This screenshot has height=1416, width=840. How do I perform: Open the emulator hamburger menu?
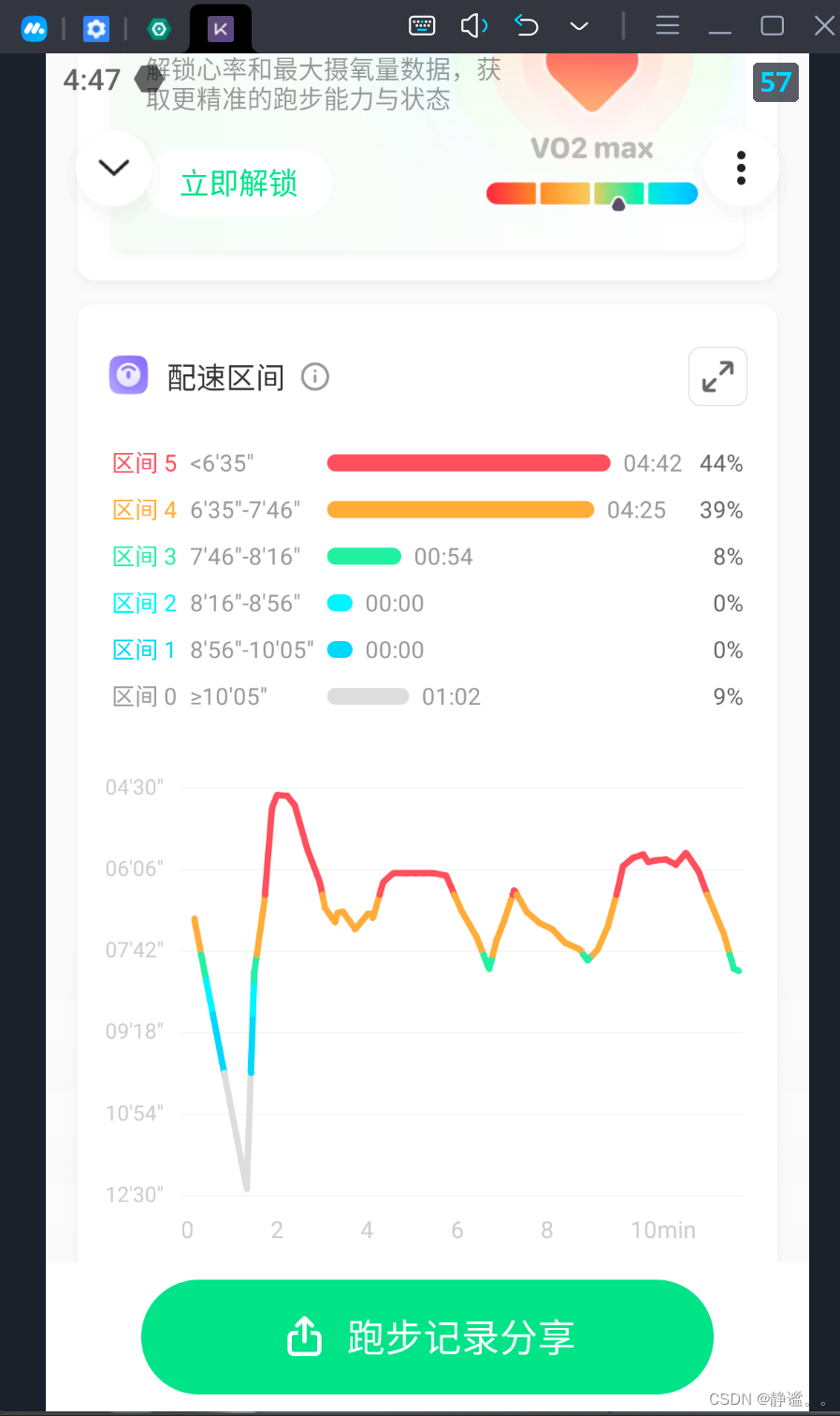(667, 26)
